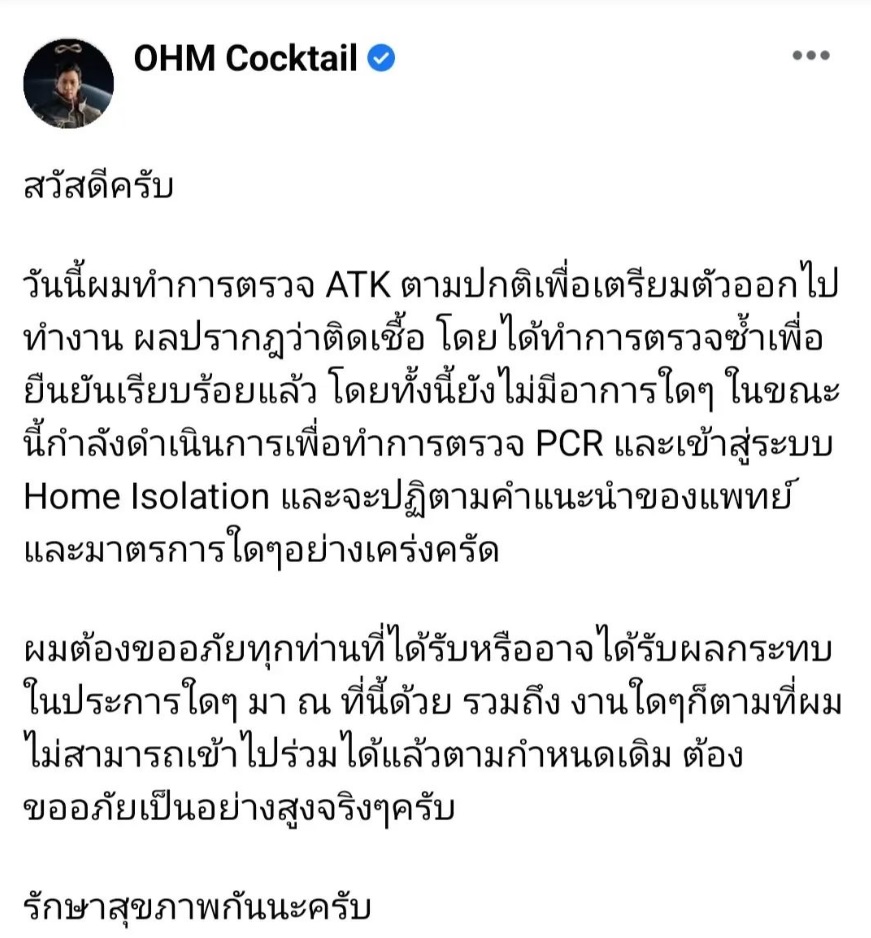
Task: Open the post's three-dot options menu
Action: 811,57
